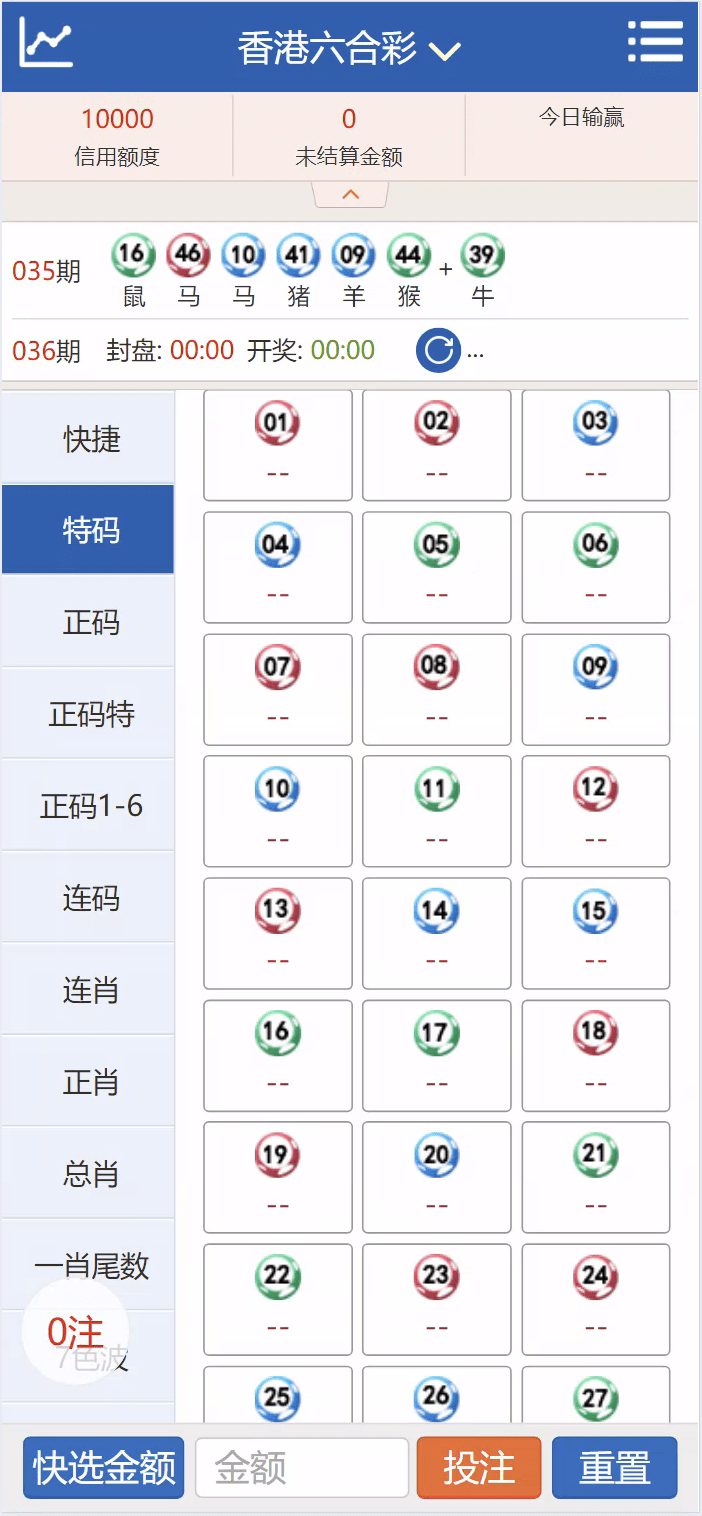This screenshot has height=1516, width=702.
Task: Switch to the 快捷 tab
Action: [x=90, y=439]
